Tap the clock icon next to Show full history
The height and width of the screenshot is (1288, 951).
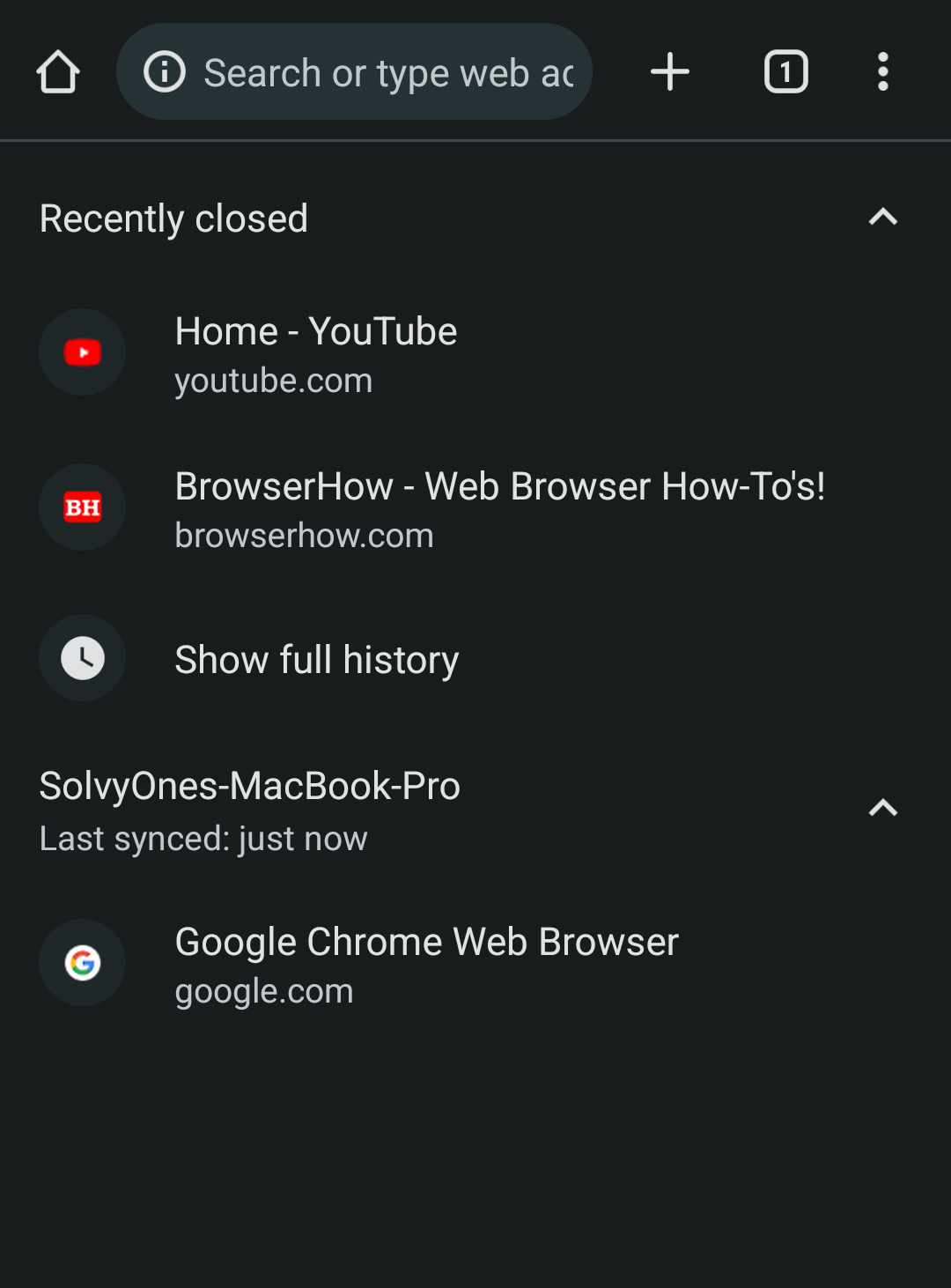(82, 658)
